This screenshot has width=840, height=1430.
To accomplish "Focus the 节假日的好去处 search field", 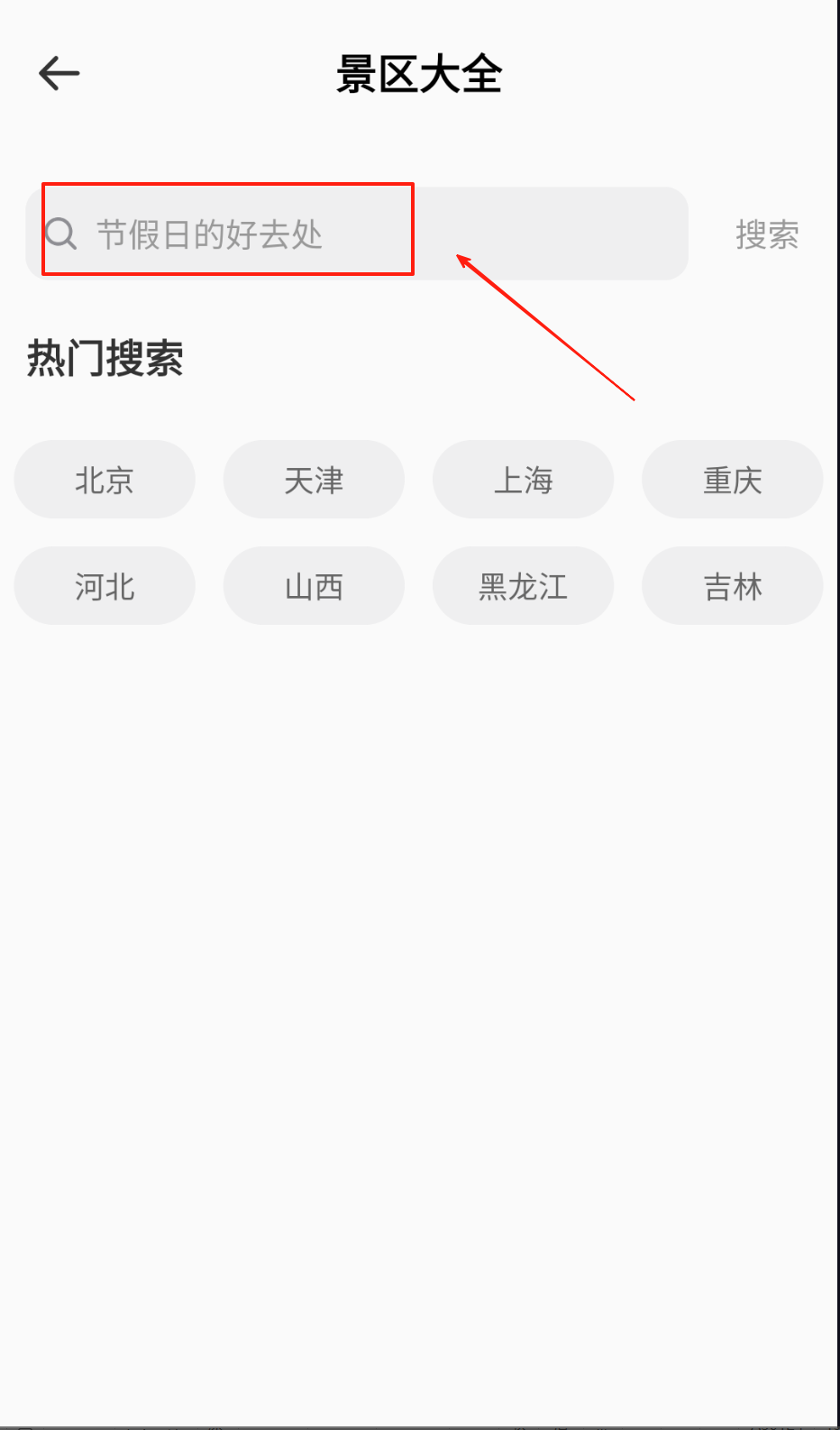I will pyautogui.click(x=357, y=234).
